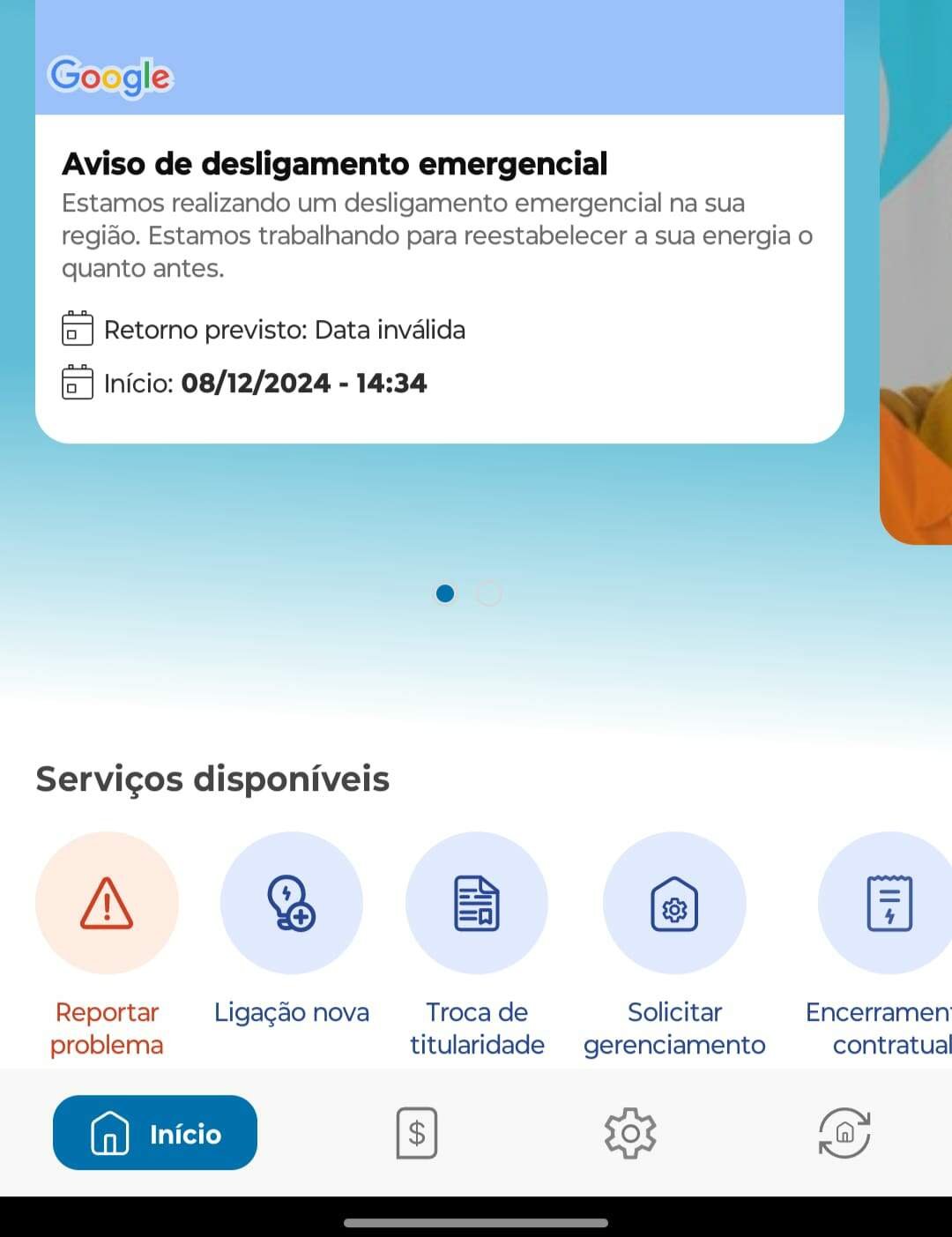Choose Troca de titularidade
This screenshot has height=1237, width=952.
pos(476,904)
